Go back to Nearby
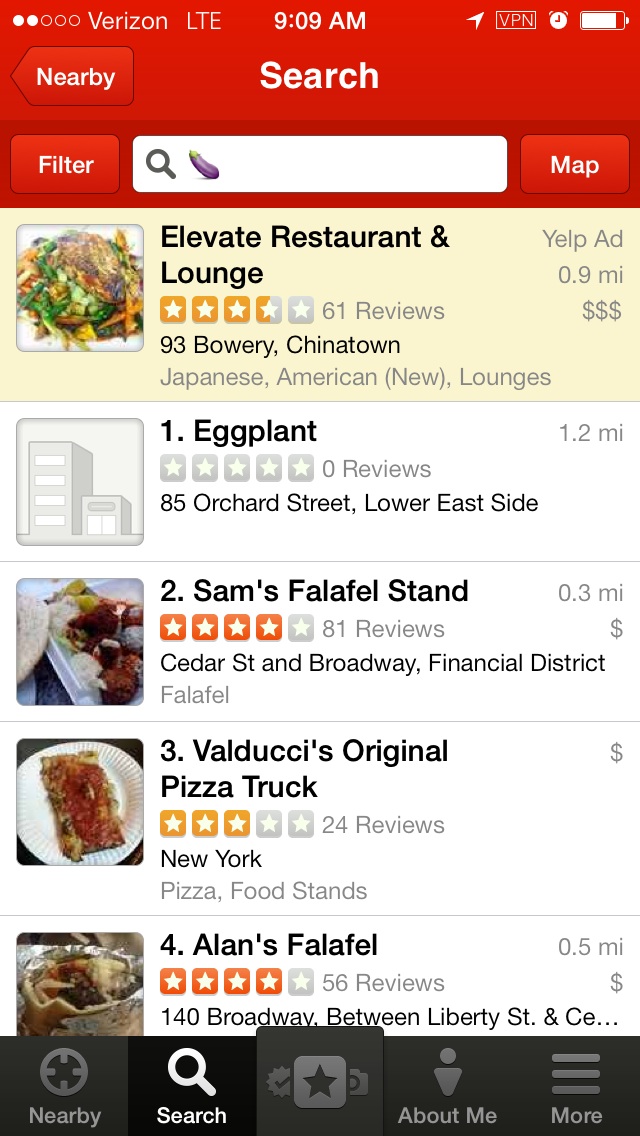Viewport: 640px width, 1136px height. pos(73,77)
